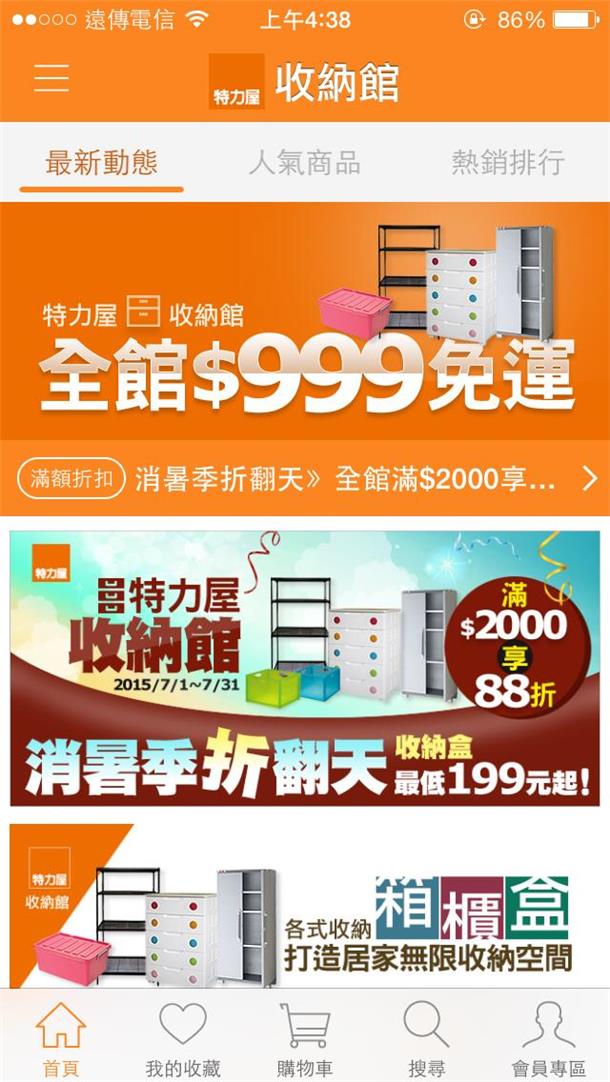610x1082 pixels.
Task: Open the 滿額折扣 消暑季折翻天 promotion link
Action: (305, 479)
